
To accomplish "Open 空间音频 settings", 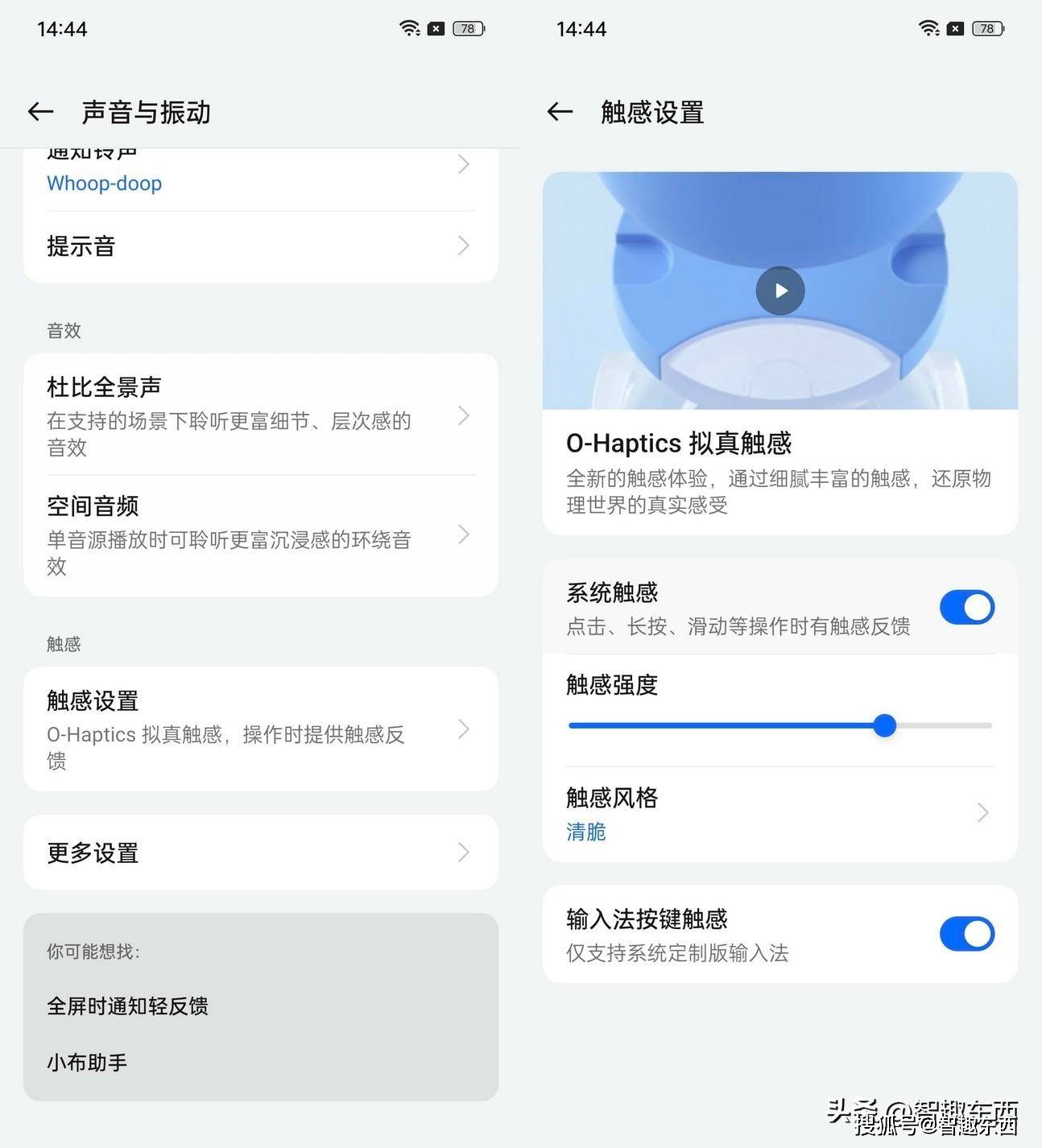I will coord(259,535).
